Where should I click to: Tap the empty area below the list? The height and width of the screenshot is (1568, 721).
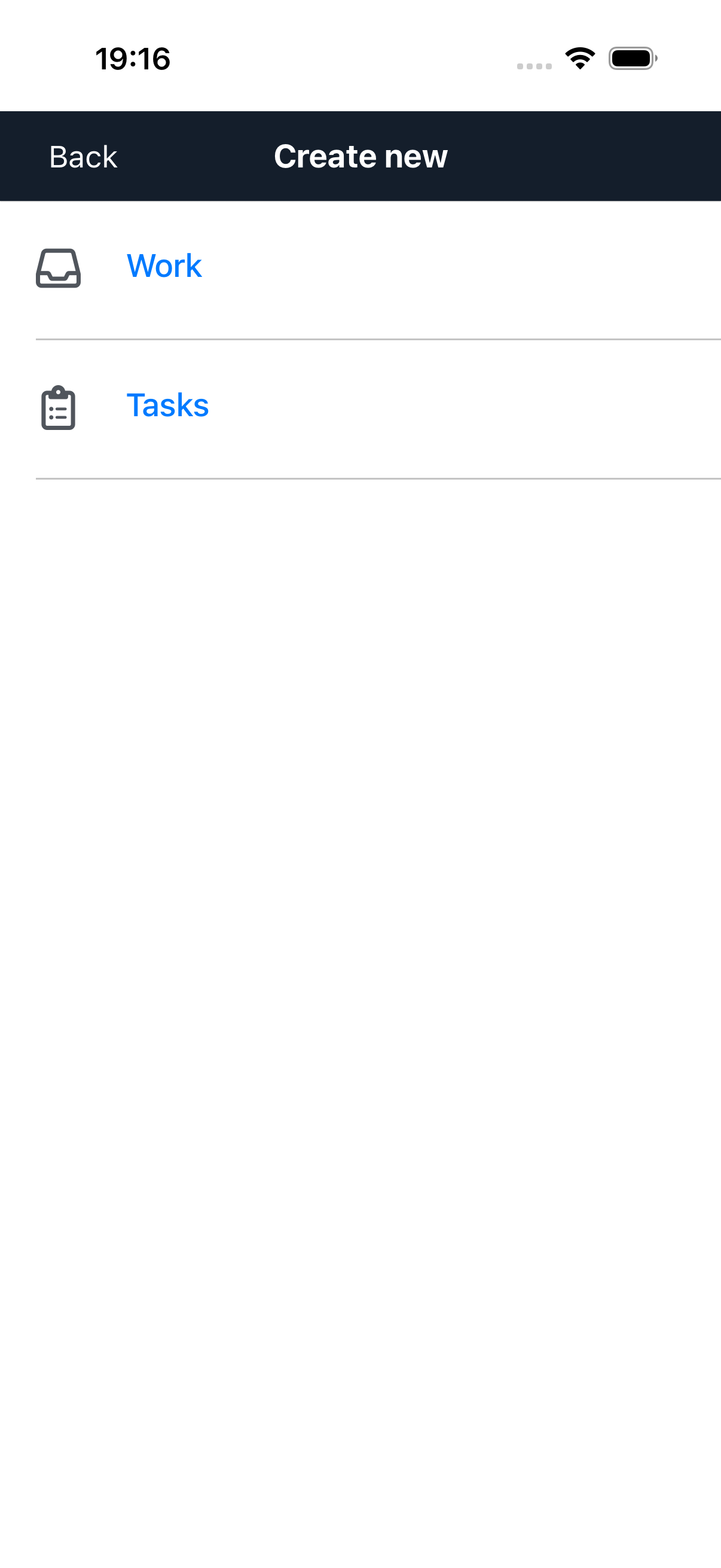[360, 913]
